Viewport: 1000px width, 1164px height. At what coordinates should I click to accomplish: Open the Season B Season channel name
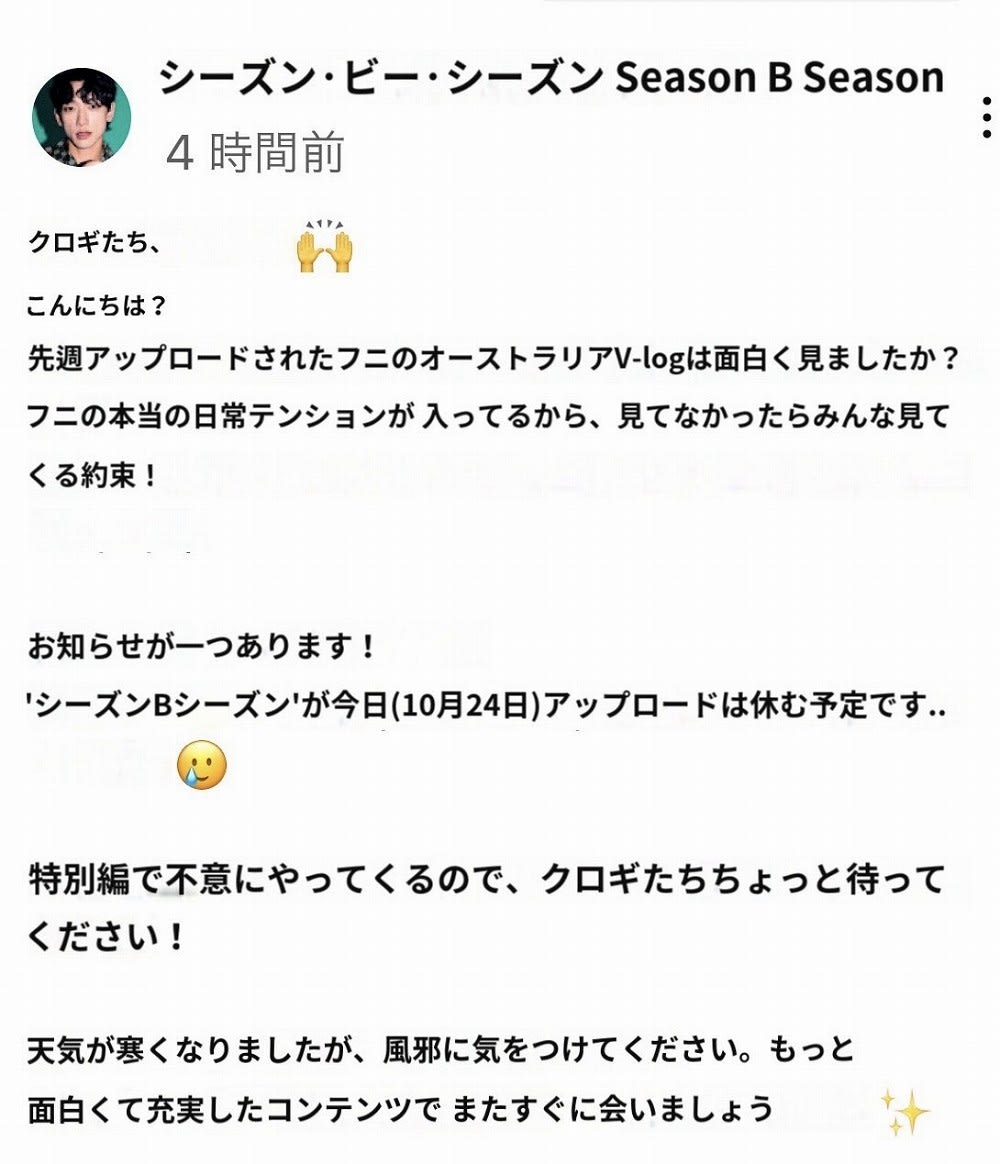(551, 78)
